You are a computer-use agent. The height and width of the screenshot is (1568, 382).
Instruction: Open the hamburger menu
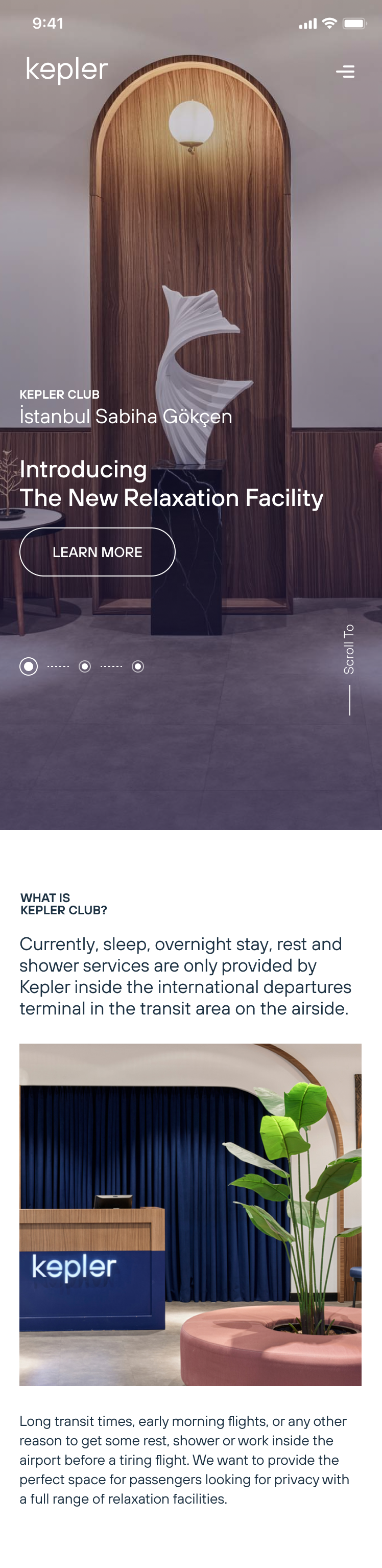pyautogui.click(x=345, y=72)
